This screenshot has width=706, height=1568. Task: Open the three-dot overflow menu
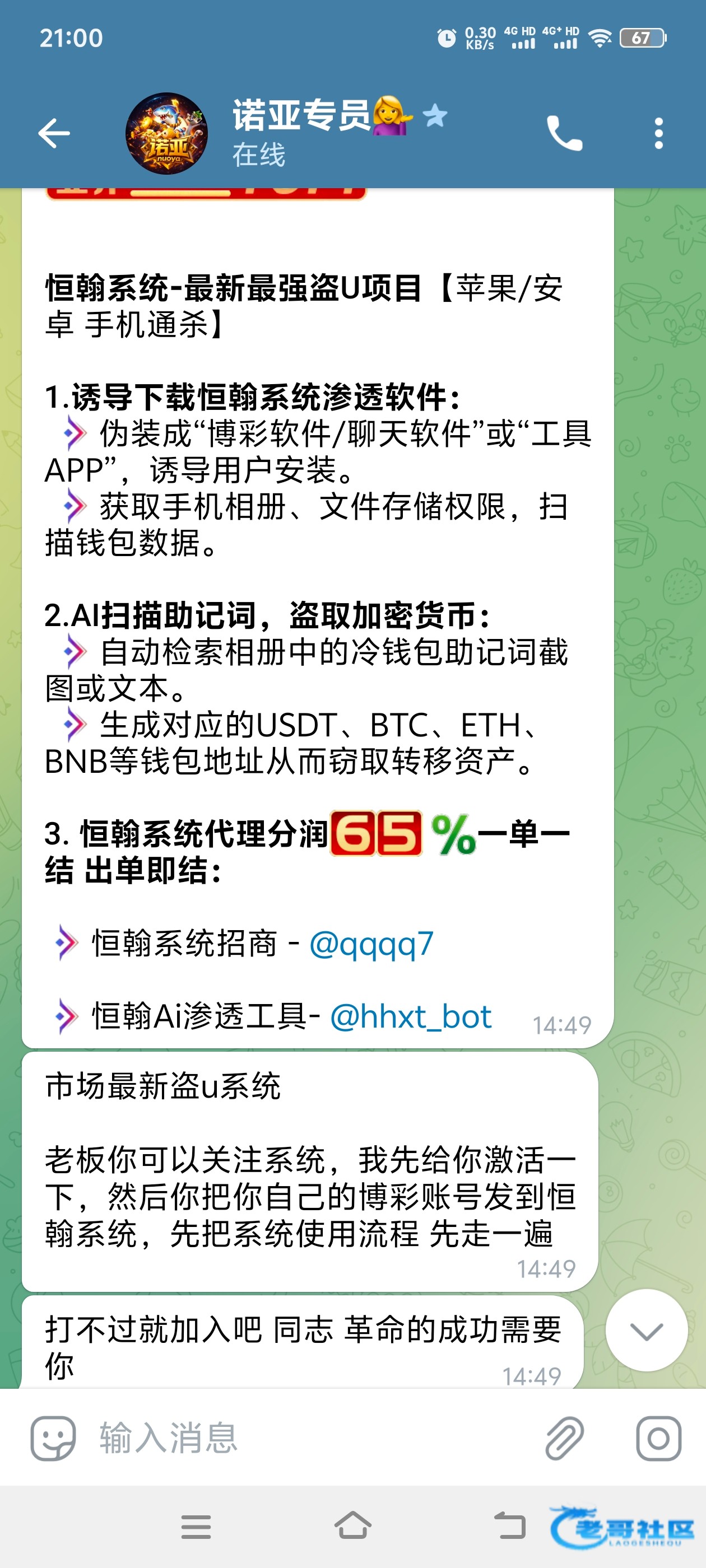pos(658,133)
